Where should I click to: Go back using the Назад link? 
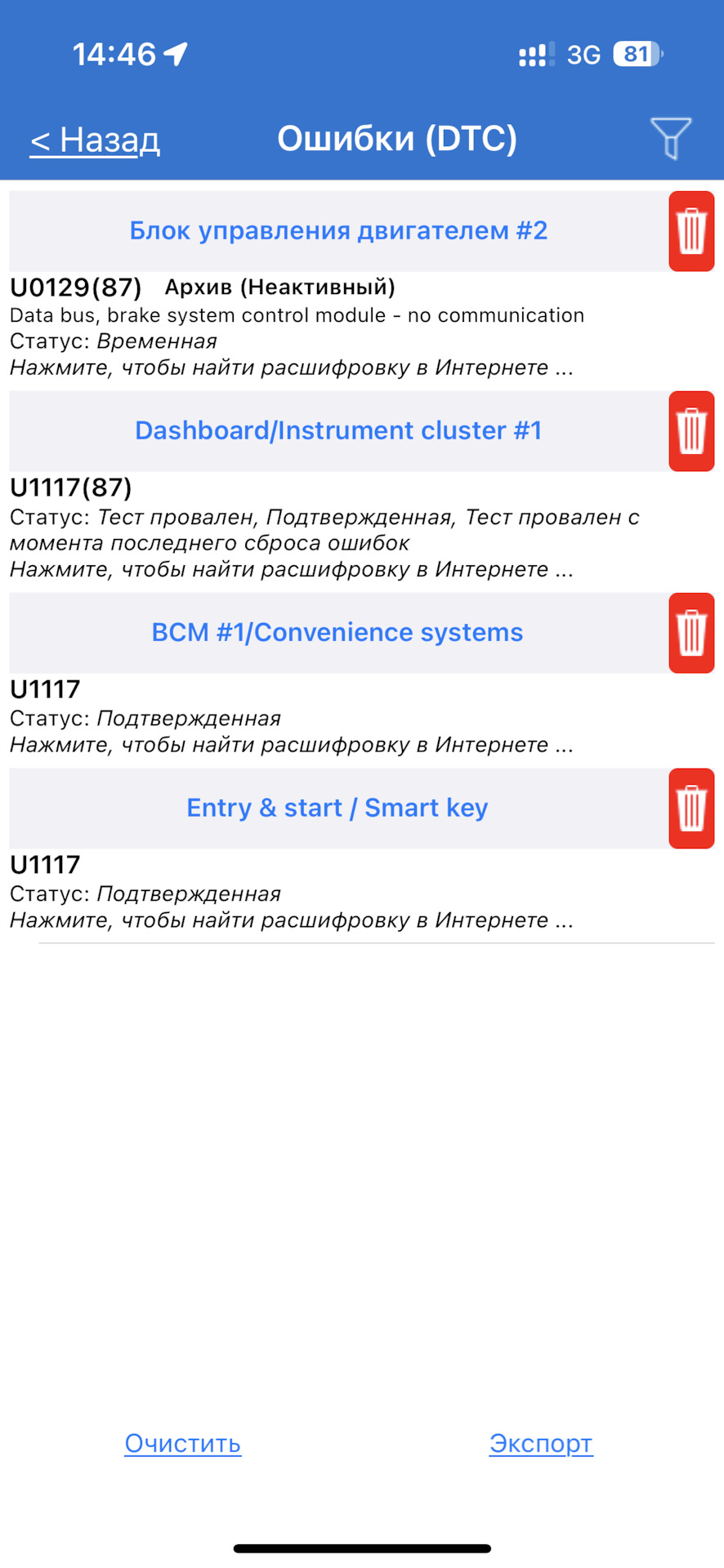pyautogui.click(x=95, y=140)
